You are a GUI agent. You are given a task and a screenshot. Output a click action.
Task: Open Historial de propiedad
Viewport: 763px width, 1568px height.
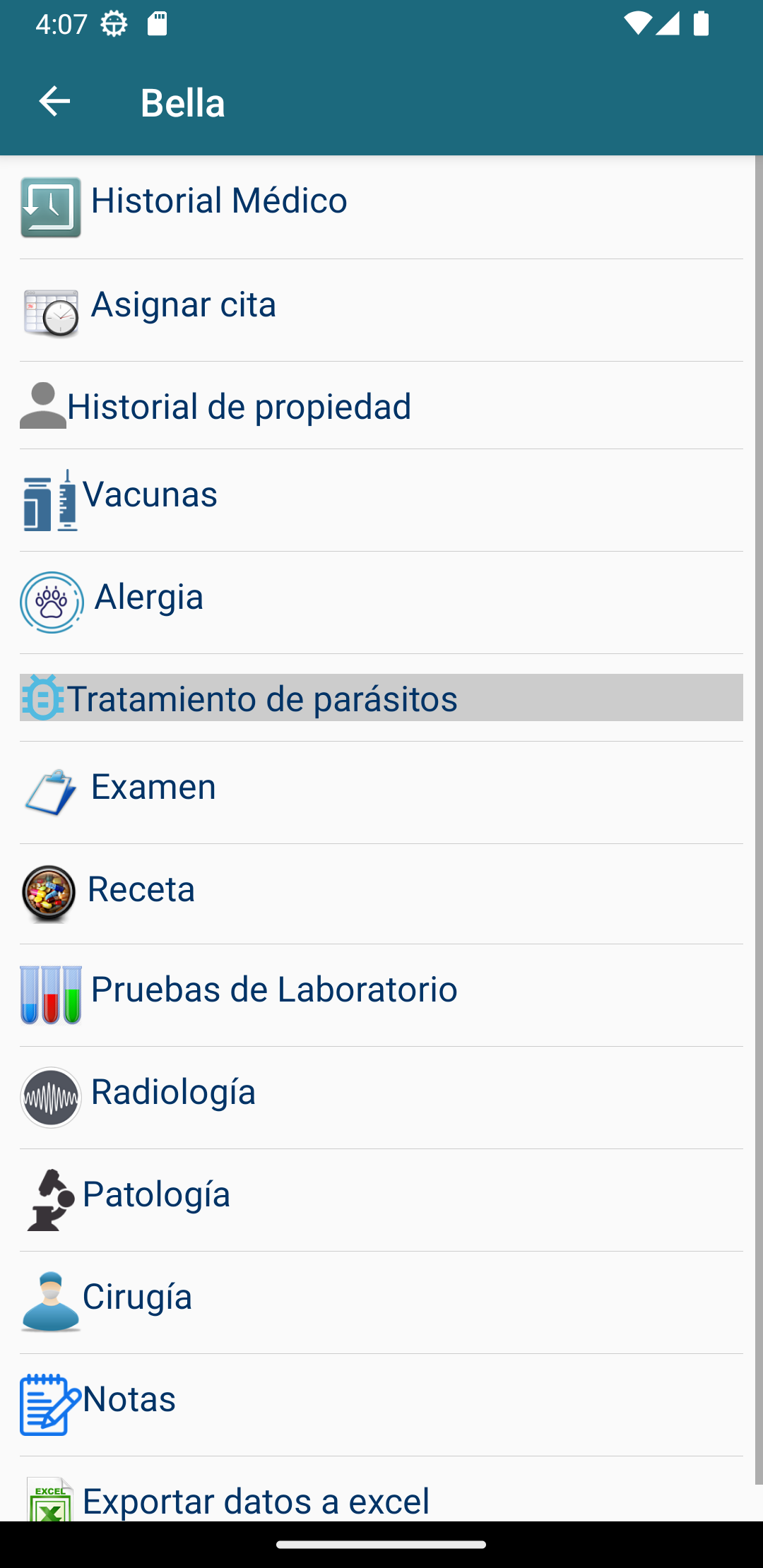point(239,407)
